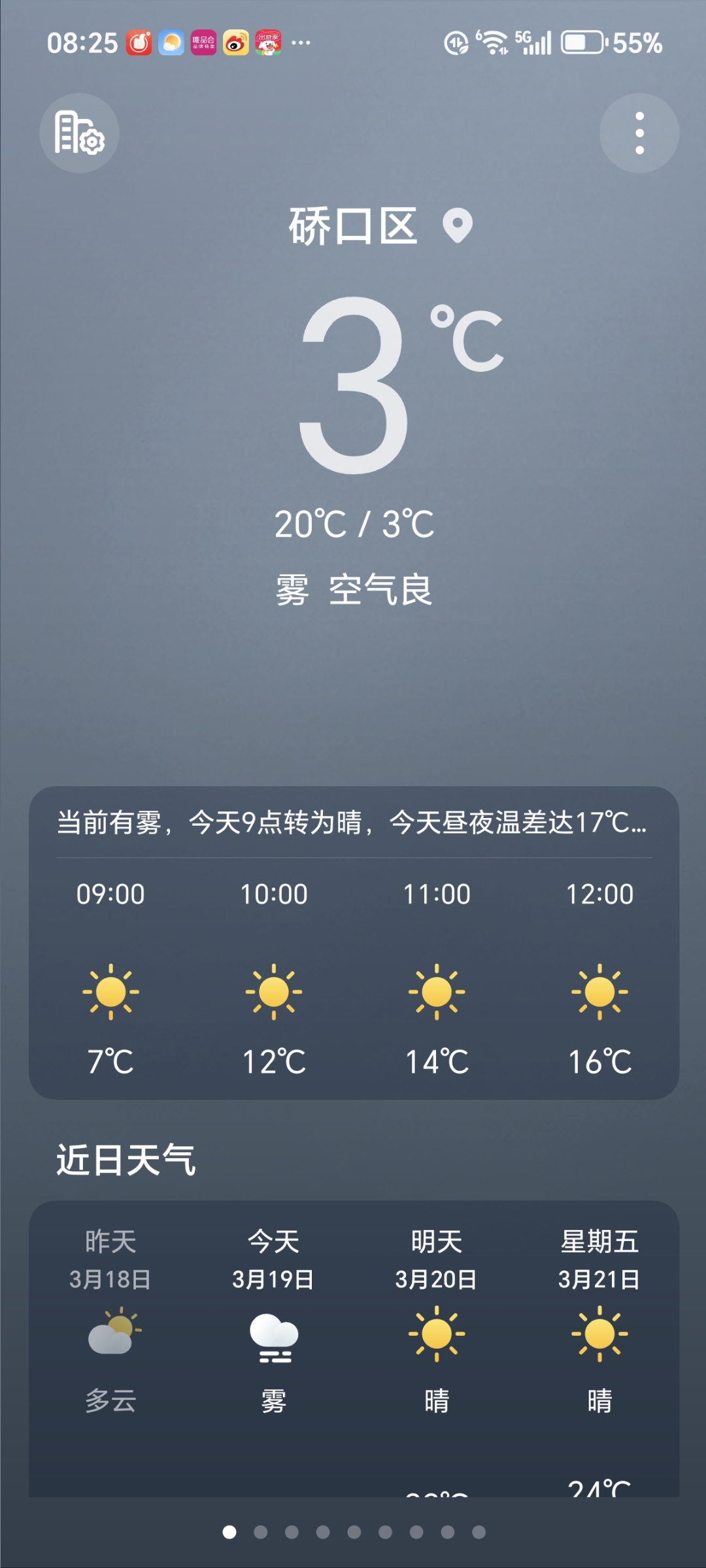Open yesterday's forecast for 3月18日
Viewport: 706px width, 1568px height.
coord(110,1321)
